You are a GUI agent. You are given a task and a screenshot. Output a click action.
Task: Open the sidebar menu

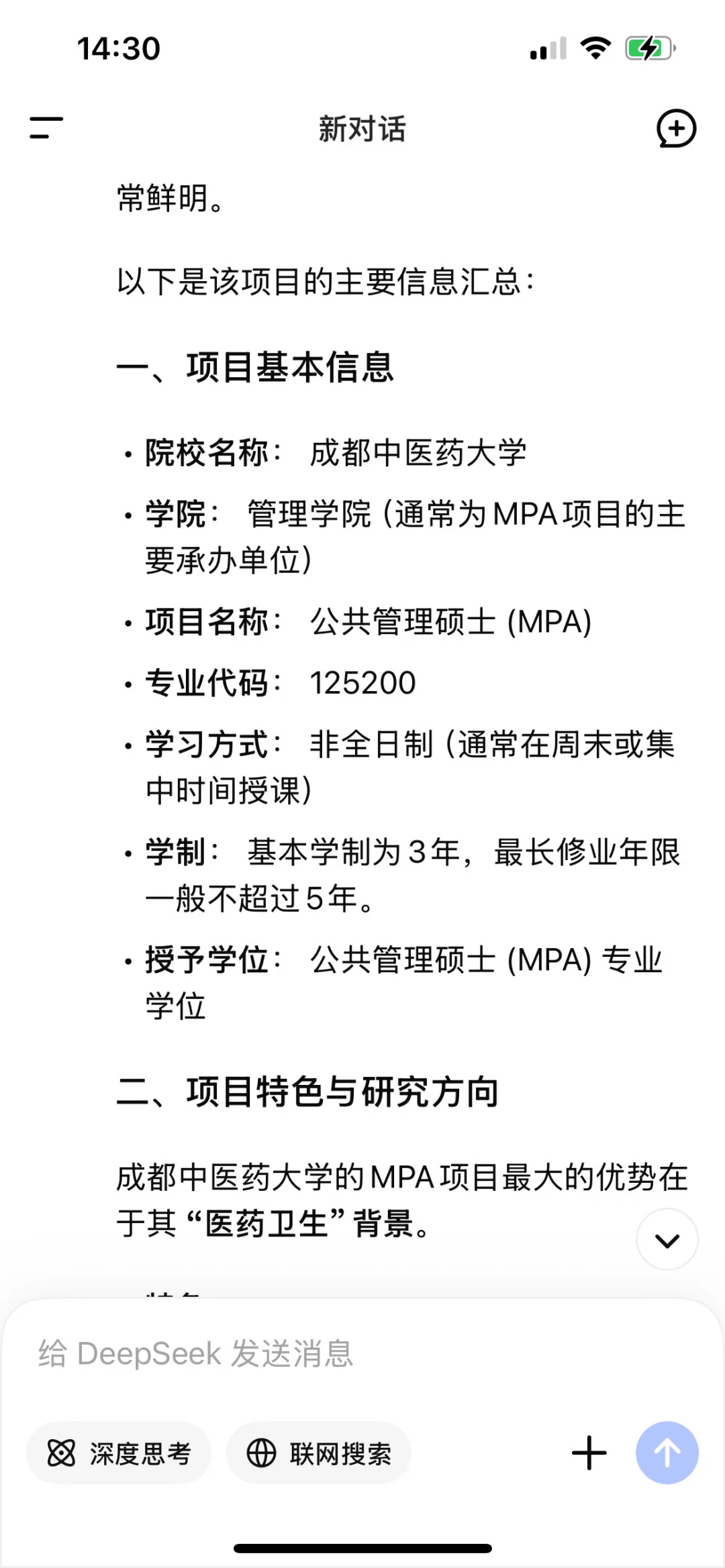click(x=46, y=127)
